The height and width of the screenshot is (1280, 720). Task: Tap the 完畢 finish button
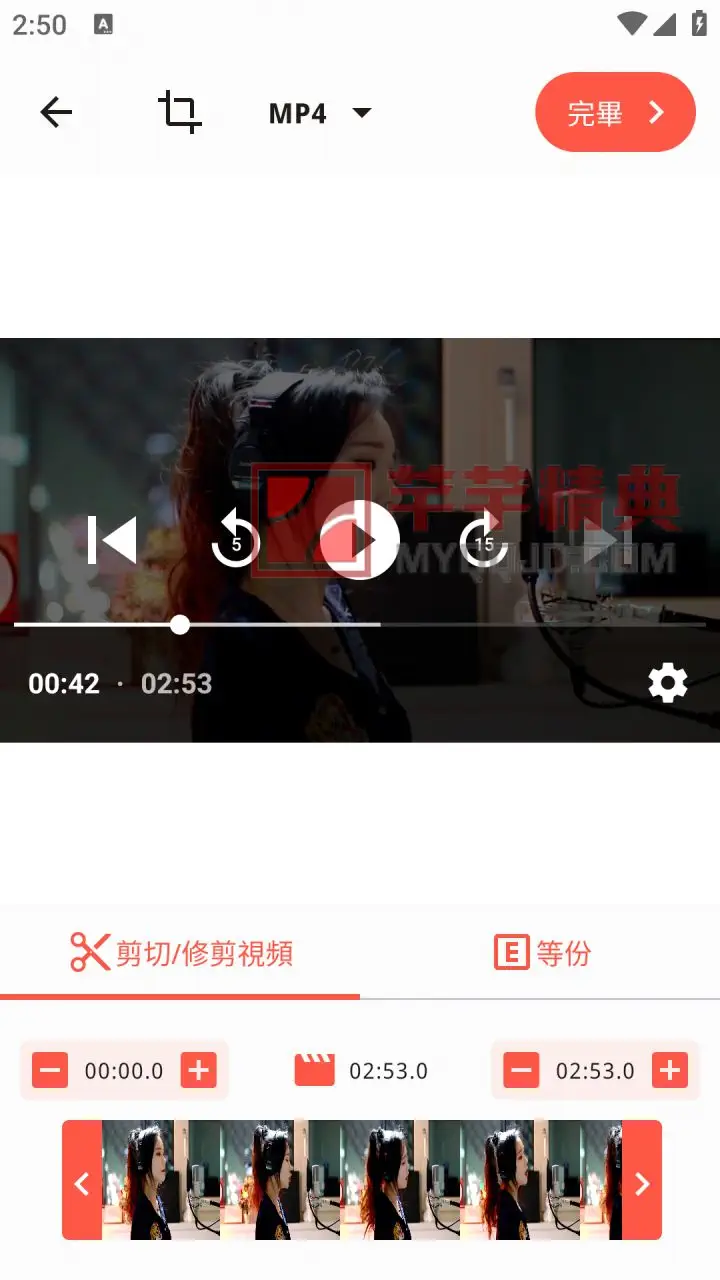point(615,112)
